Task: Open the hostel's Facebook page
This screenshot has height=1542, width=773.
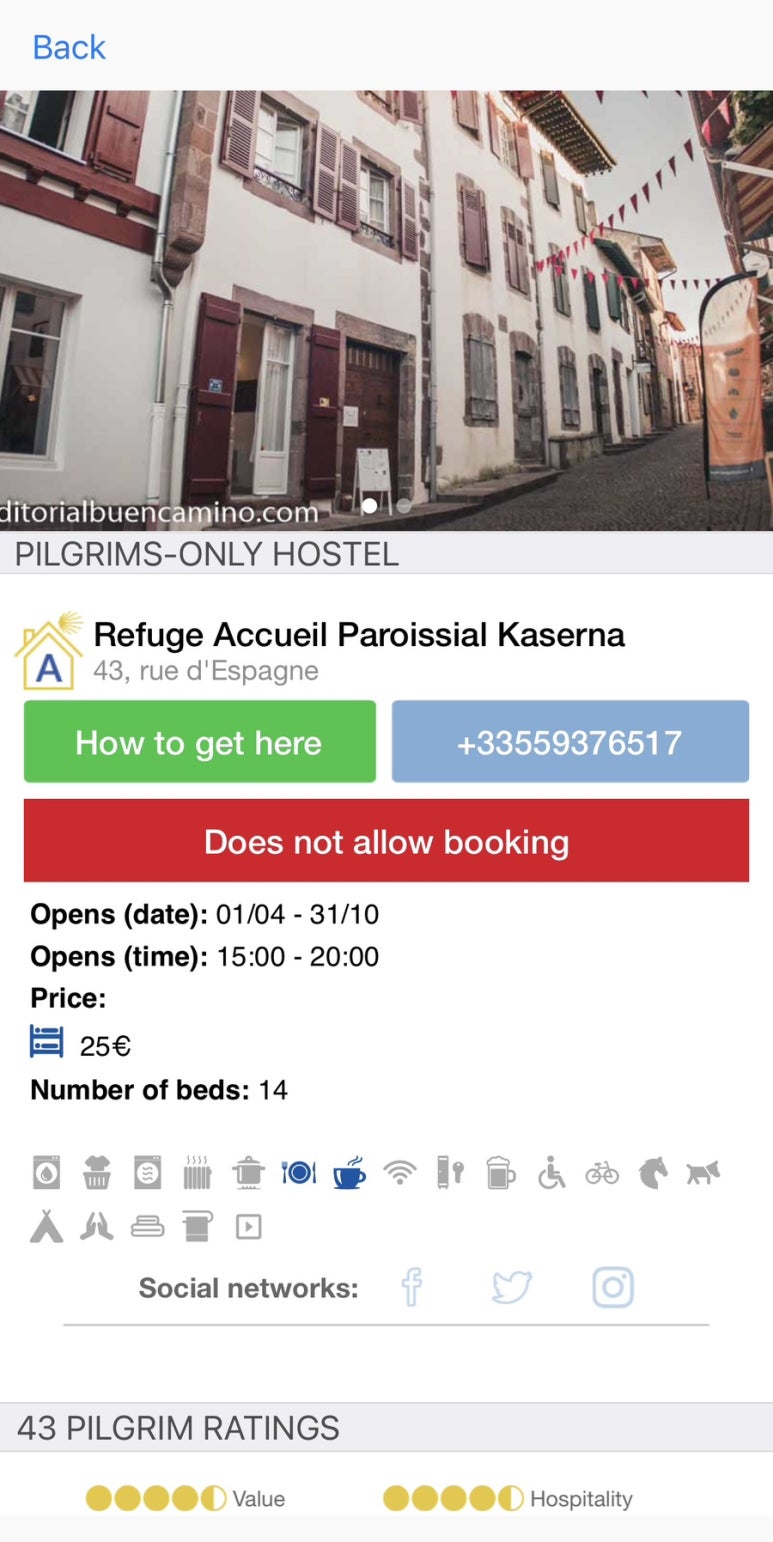Action: point(412,1288)
